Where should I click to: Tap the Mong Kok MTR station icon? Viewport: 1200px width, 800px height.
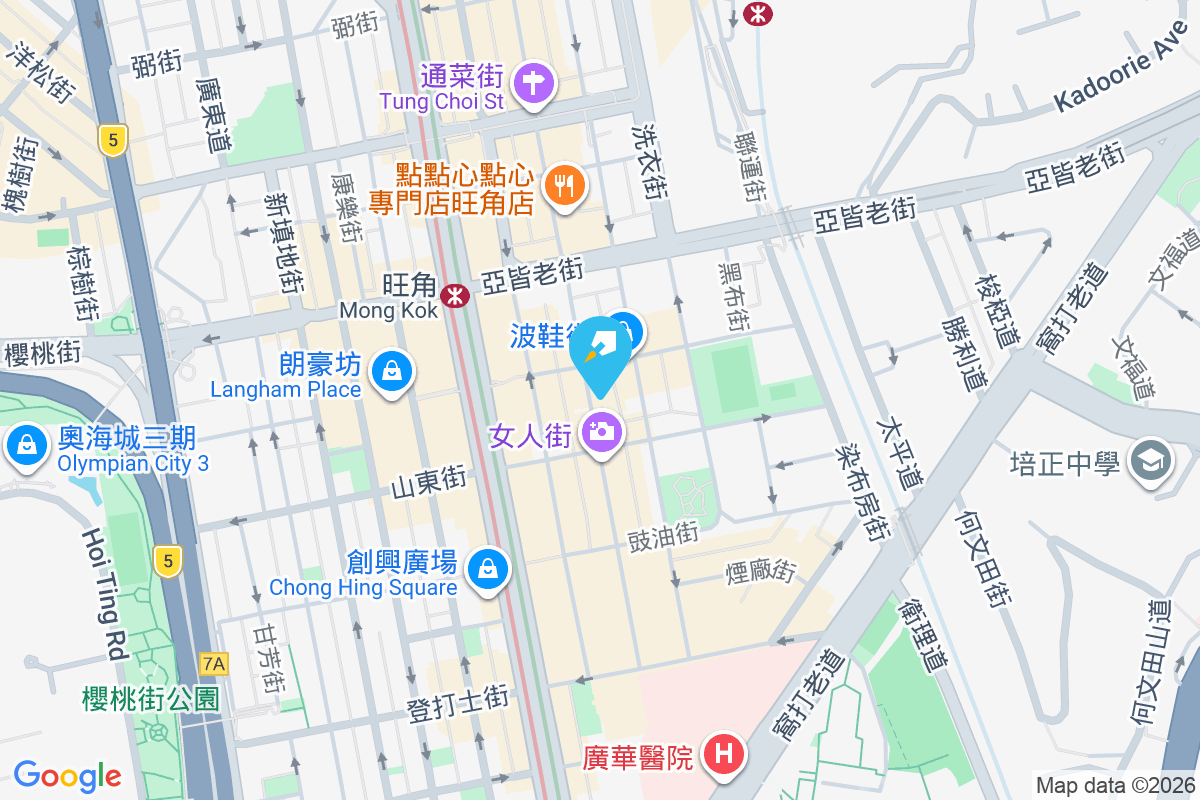(455, 296)
